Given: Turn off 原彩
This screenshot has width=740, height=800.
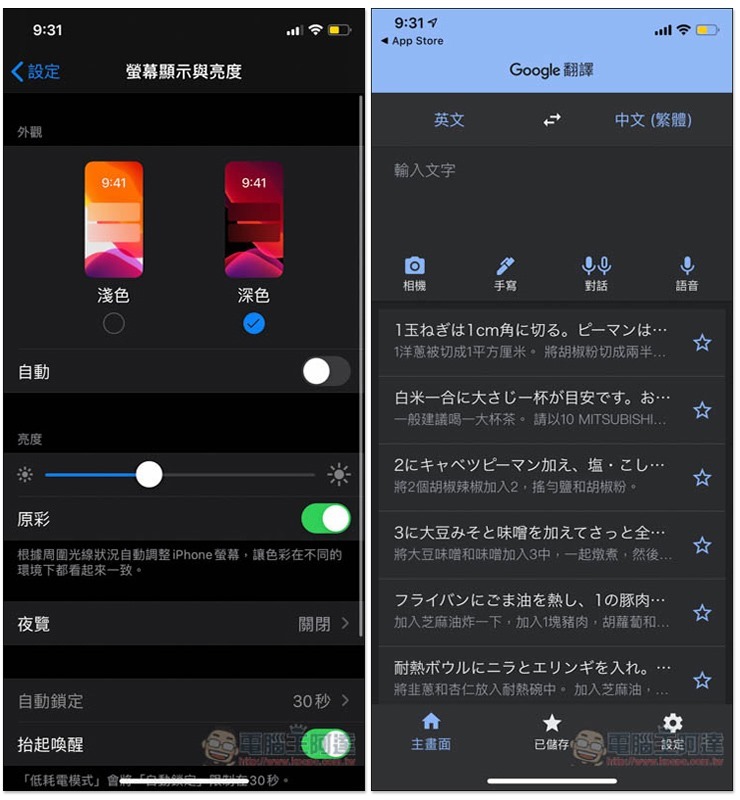Looking at the screenshot, I should click(326, 519).
